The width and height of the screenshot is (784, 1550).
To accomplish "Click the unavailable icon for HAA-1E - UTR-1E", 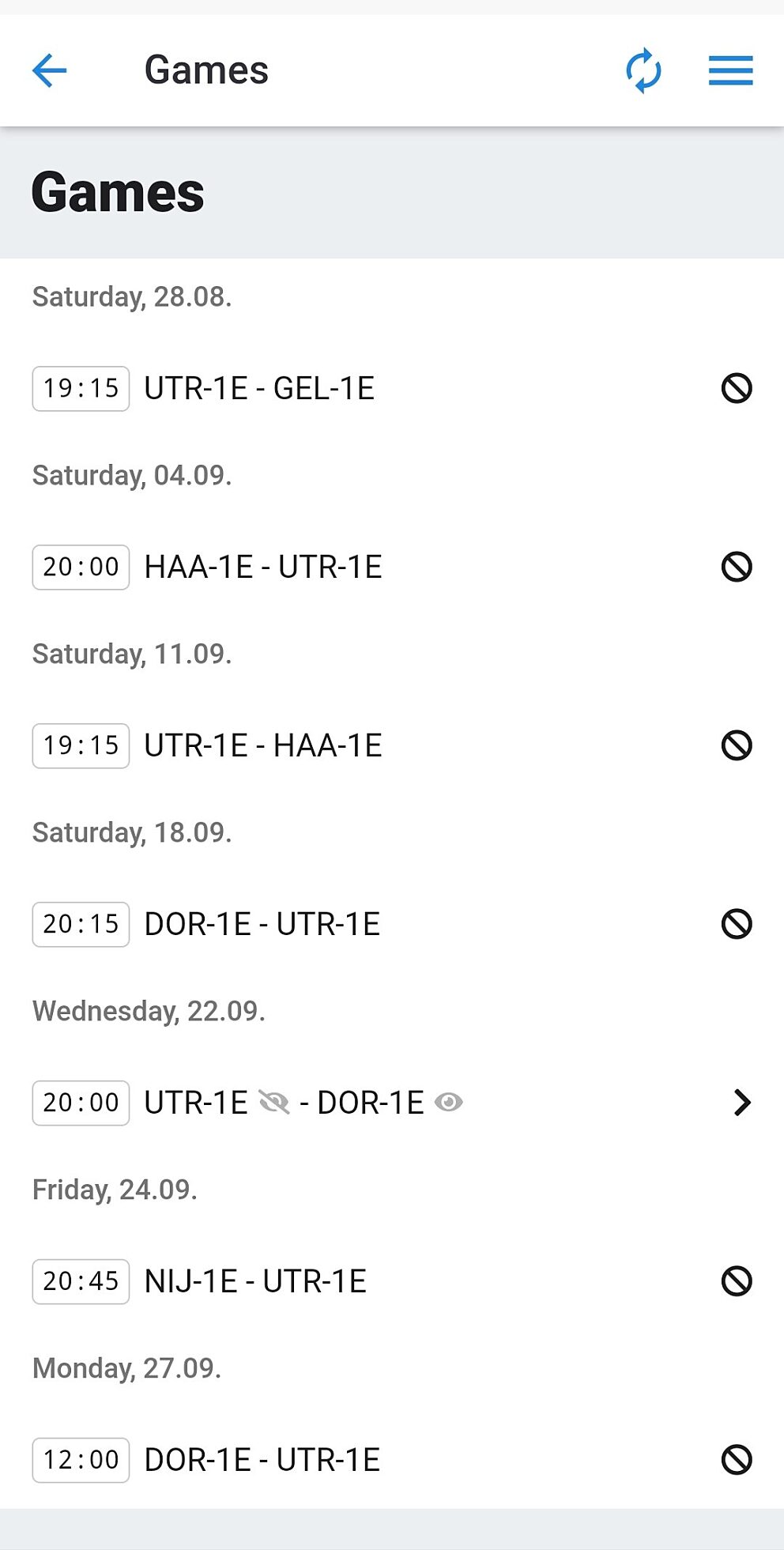I will click(x=737, y=567).
